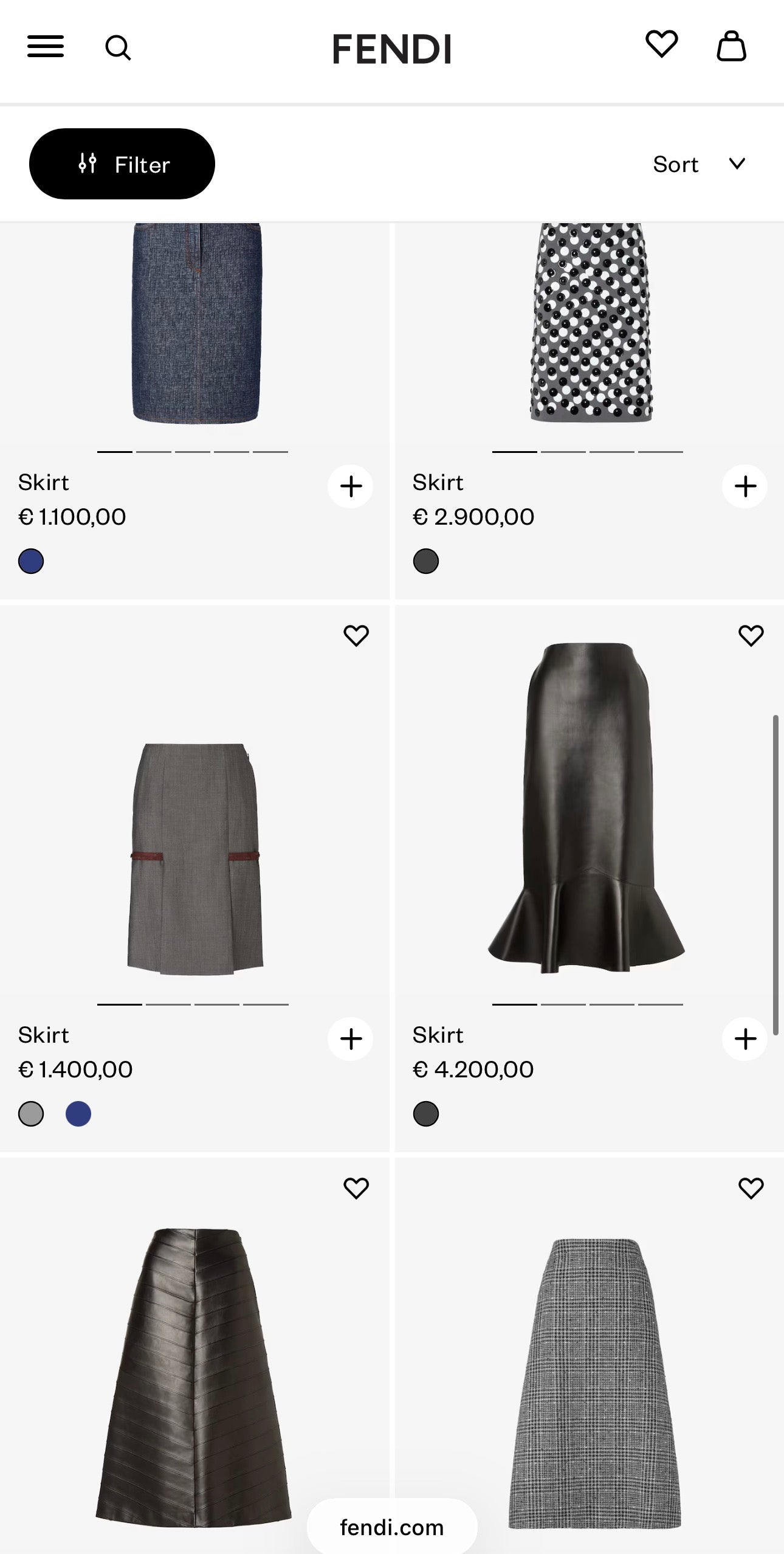This screenshot has height=1554, width=784.
Task: Open the Filter panel
Action: (x=122, y=163)
